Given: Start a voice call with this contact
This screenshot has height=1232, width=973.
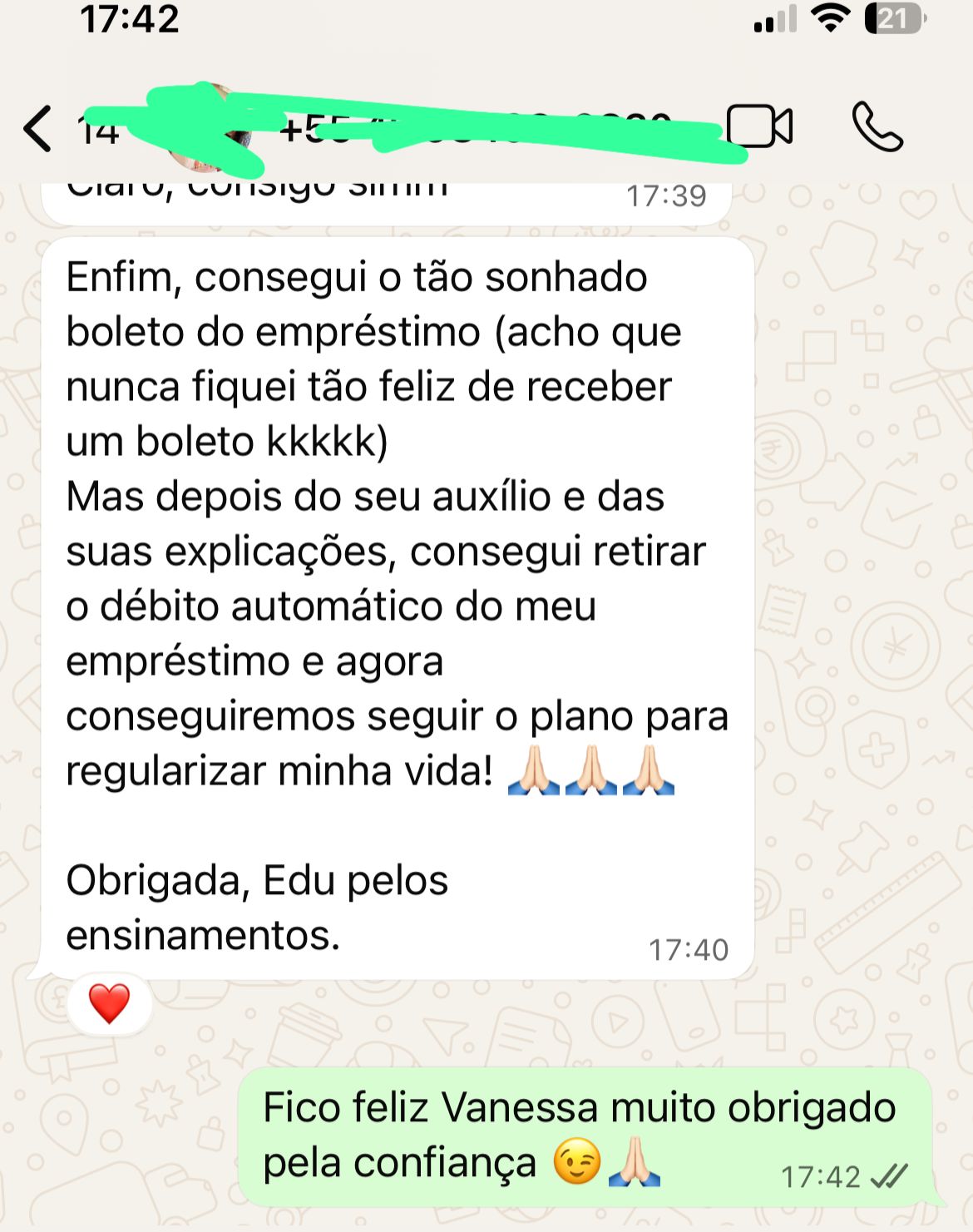Looking at the screenshot, I should (877, 126).
